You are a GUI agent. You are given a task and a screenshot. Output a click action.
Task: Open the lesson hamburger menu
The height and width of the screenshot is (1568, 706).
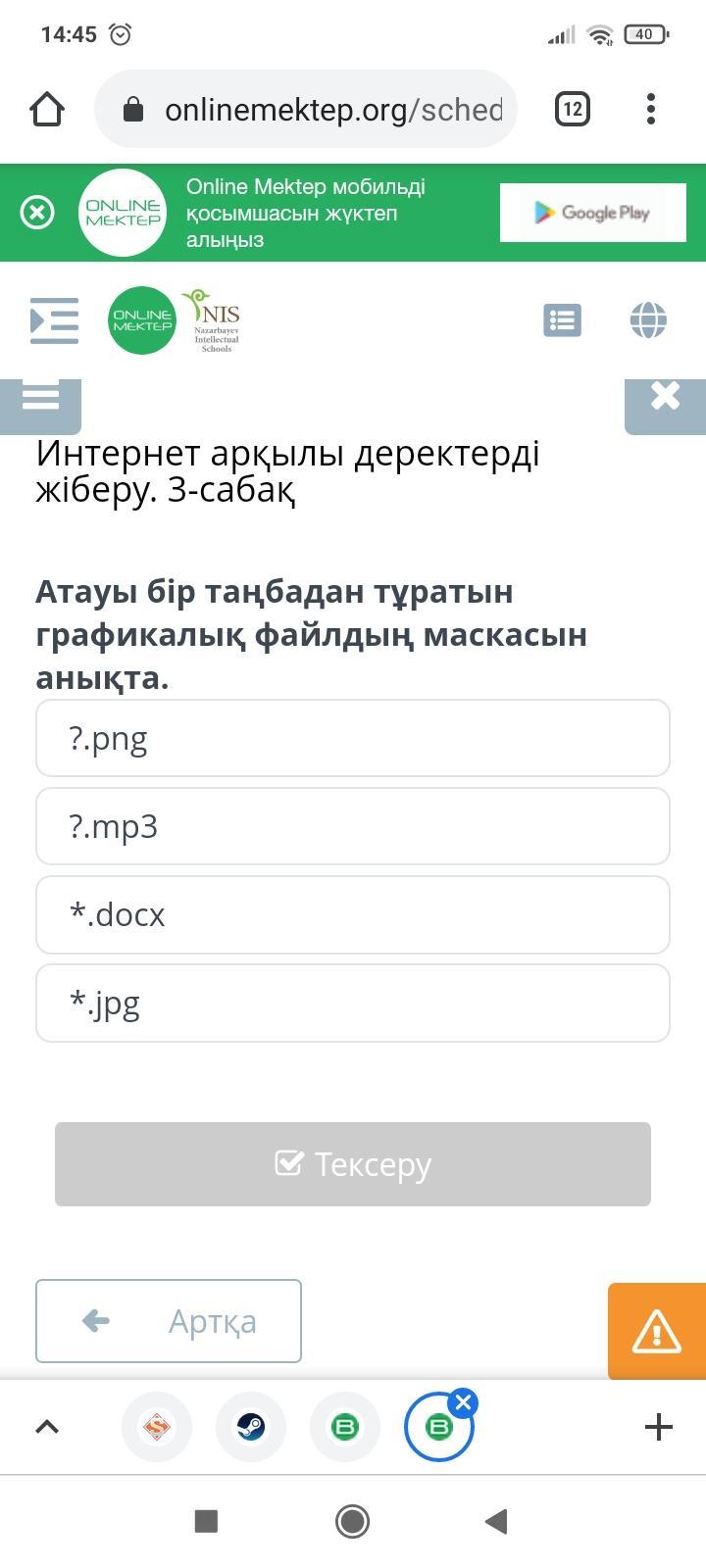40,399
